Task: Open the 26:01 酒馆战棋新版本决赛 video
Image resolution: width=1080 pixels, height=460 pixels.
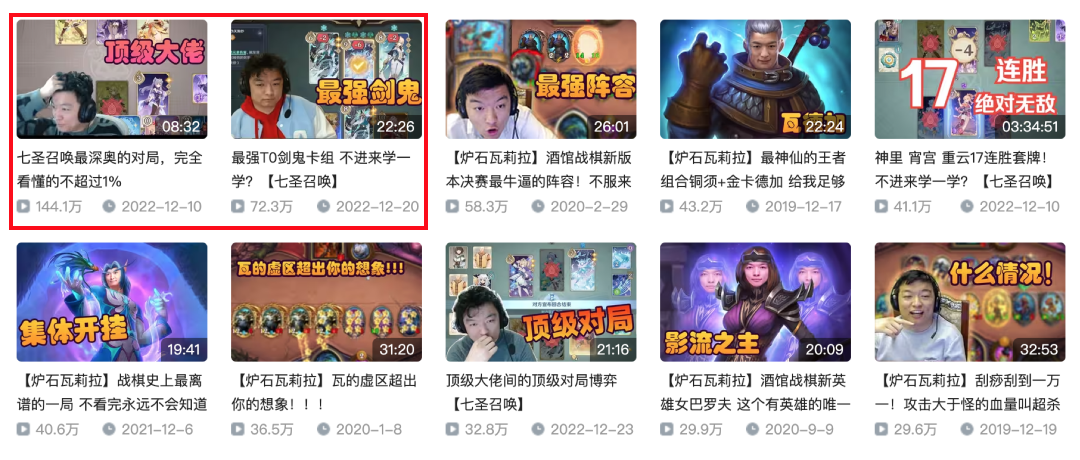Action: (x=540, y=80)
